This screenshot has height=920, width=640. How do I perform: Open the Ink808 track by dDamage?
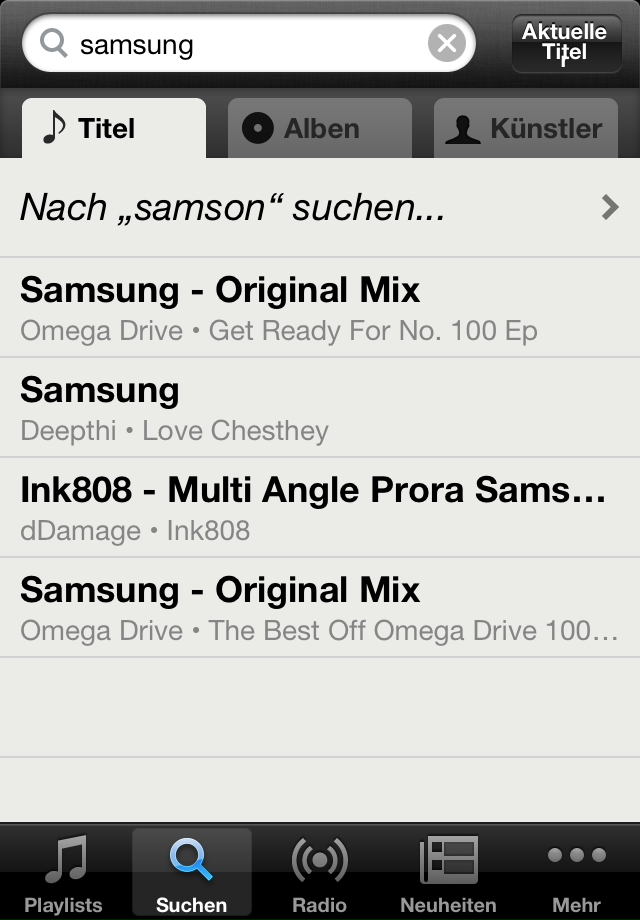320,508
